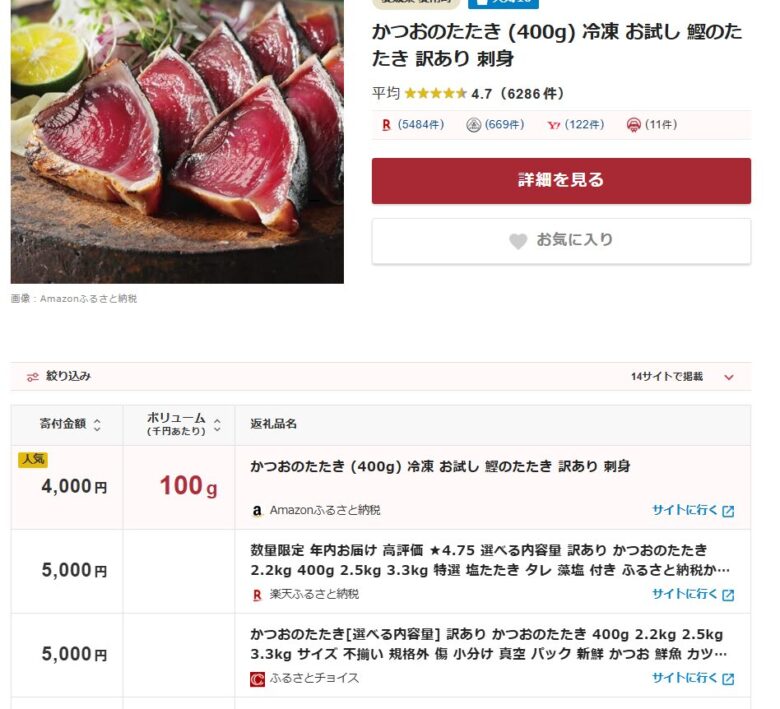
Task: Open the かつおのたたき product photo
Action: click(x=177, y=140)
